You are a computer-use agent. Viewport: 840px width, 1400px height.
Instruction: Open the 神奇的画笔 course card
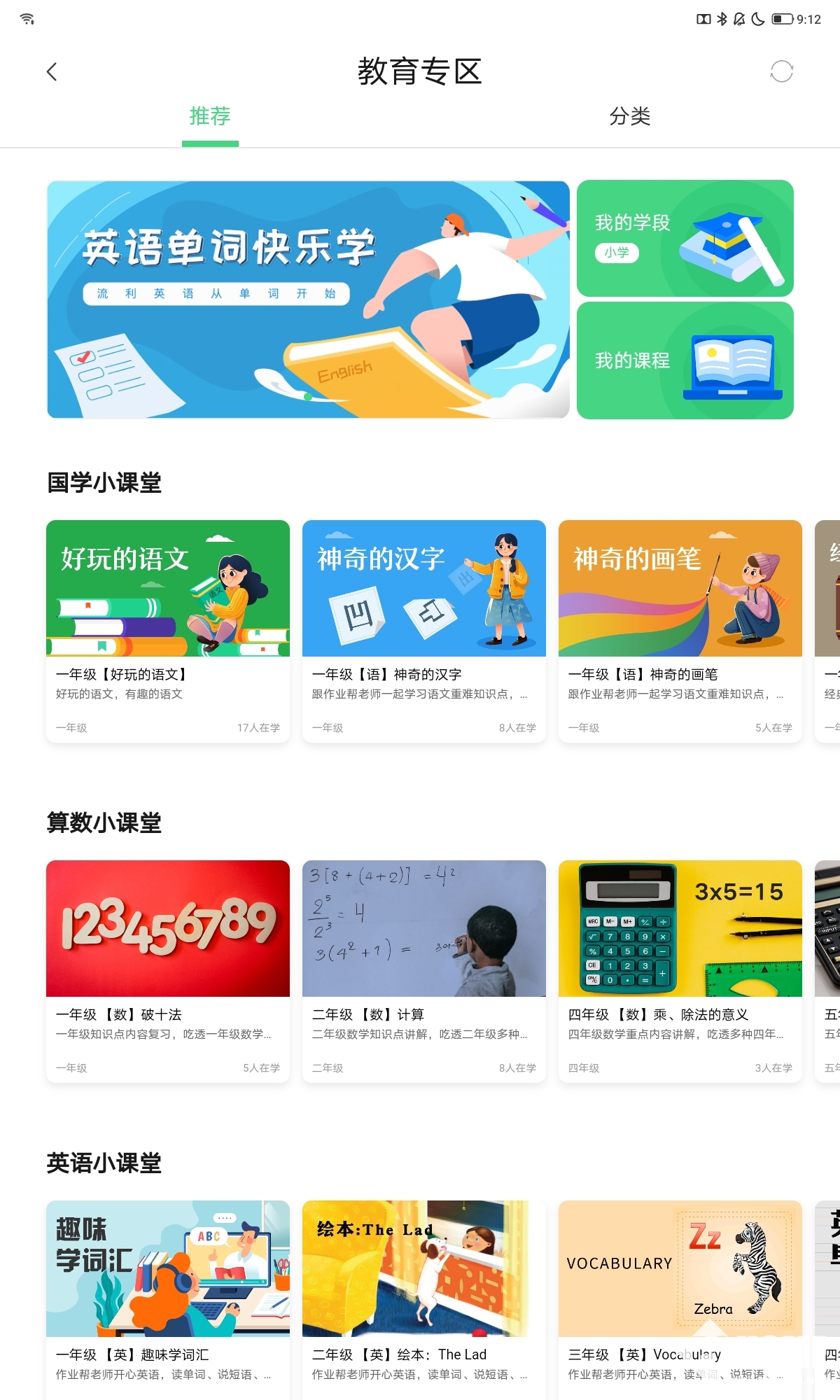[680, 630]
